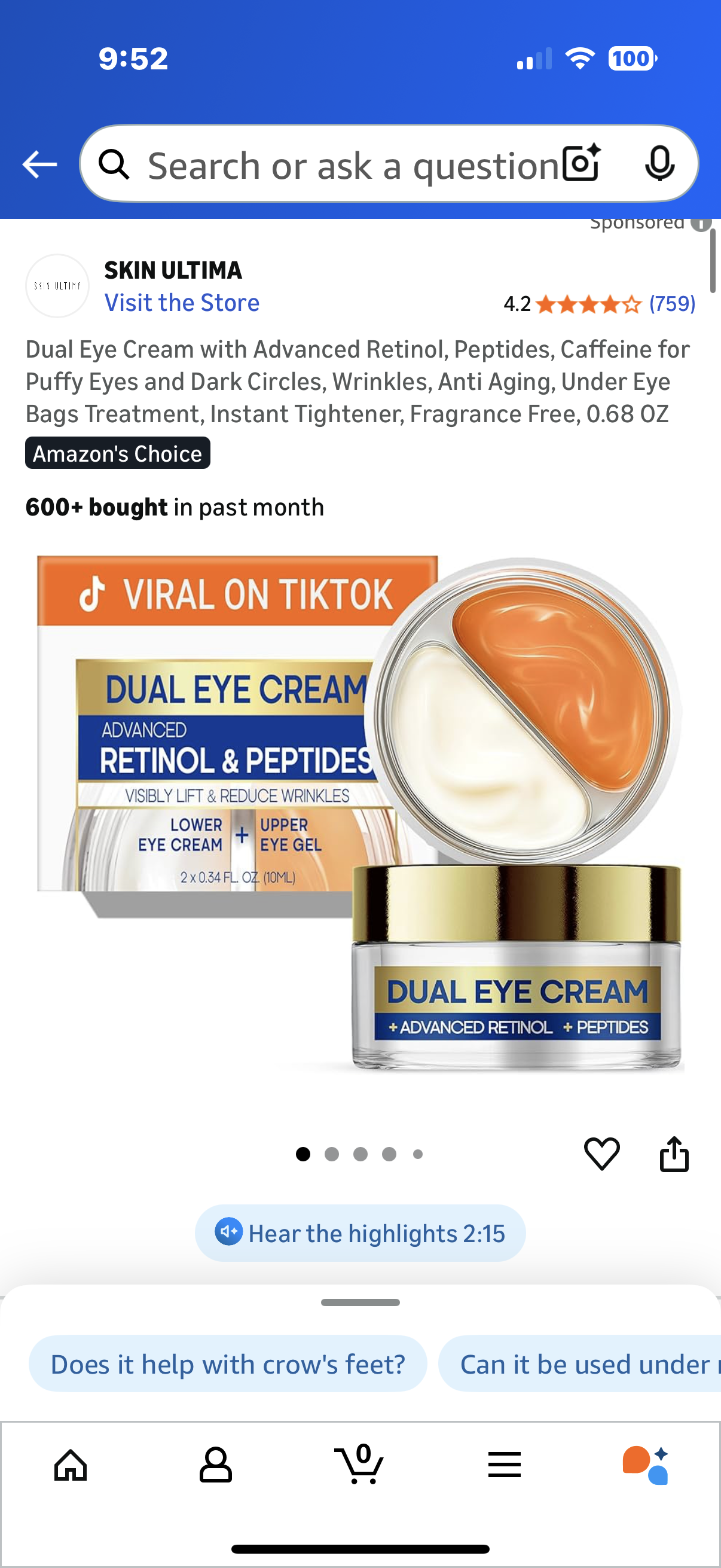This screenshot has width=721, height=1568.
Task: Open the shopping cart
Action: click(359, 1463)
